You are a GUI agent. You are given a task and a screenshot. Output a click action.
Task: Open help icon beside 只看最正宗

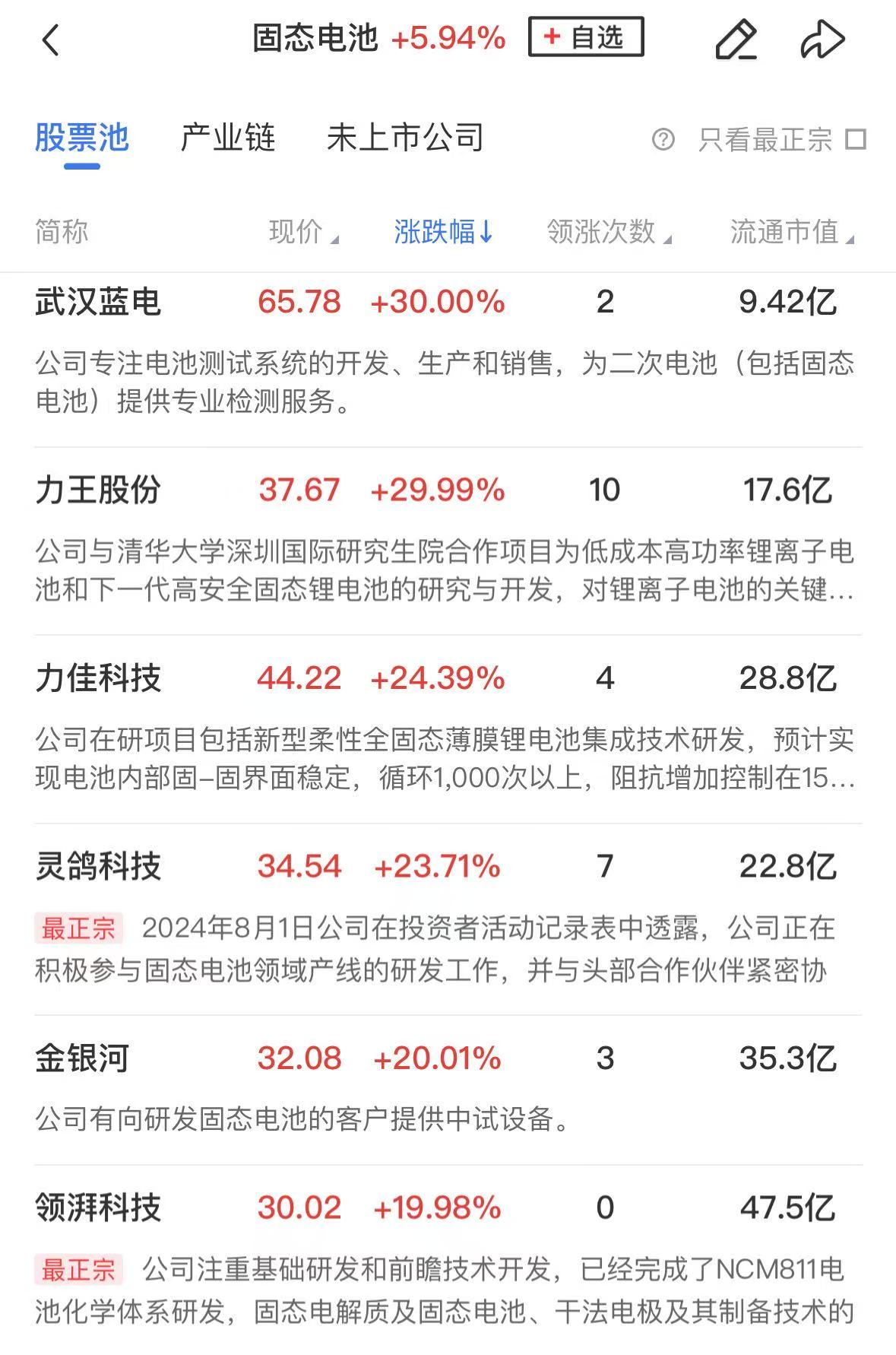663,140
